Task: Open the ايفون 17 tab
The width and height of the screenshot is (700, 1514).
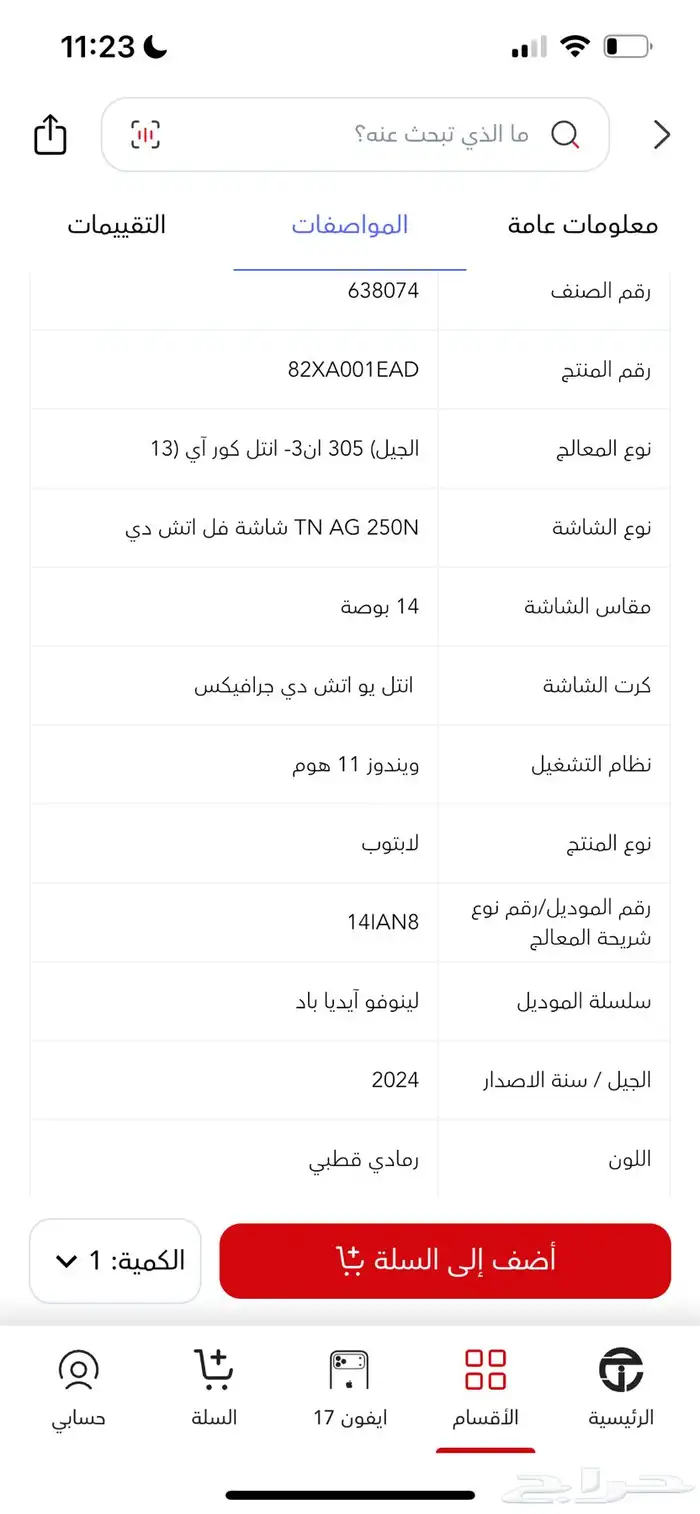Action: [349, 1388]
